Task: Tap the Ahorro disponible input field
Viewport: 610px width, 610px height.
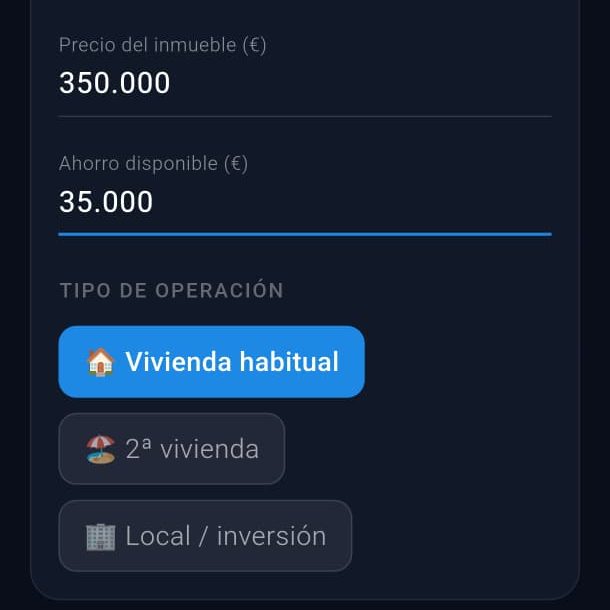Action: 304,203
